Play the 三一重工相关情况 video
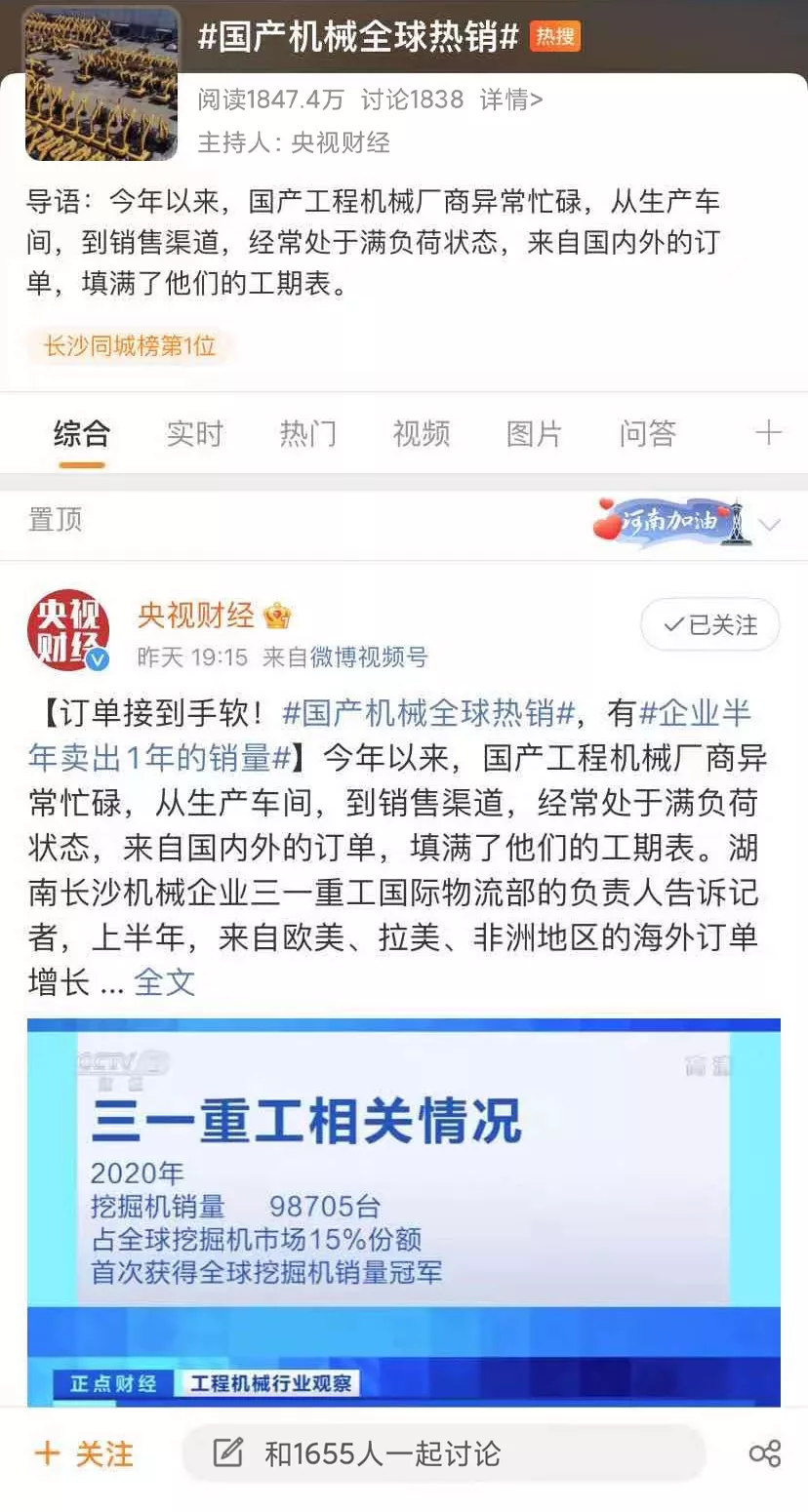The image size is (808, 1512). coord(403,1212)
